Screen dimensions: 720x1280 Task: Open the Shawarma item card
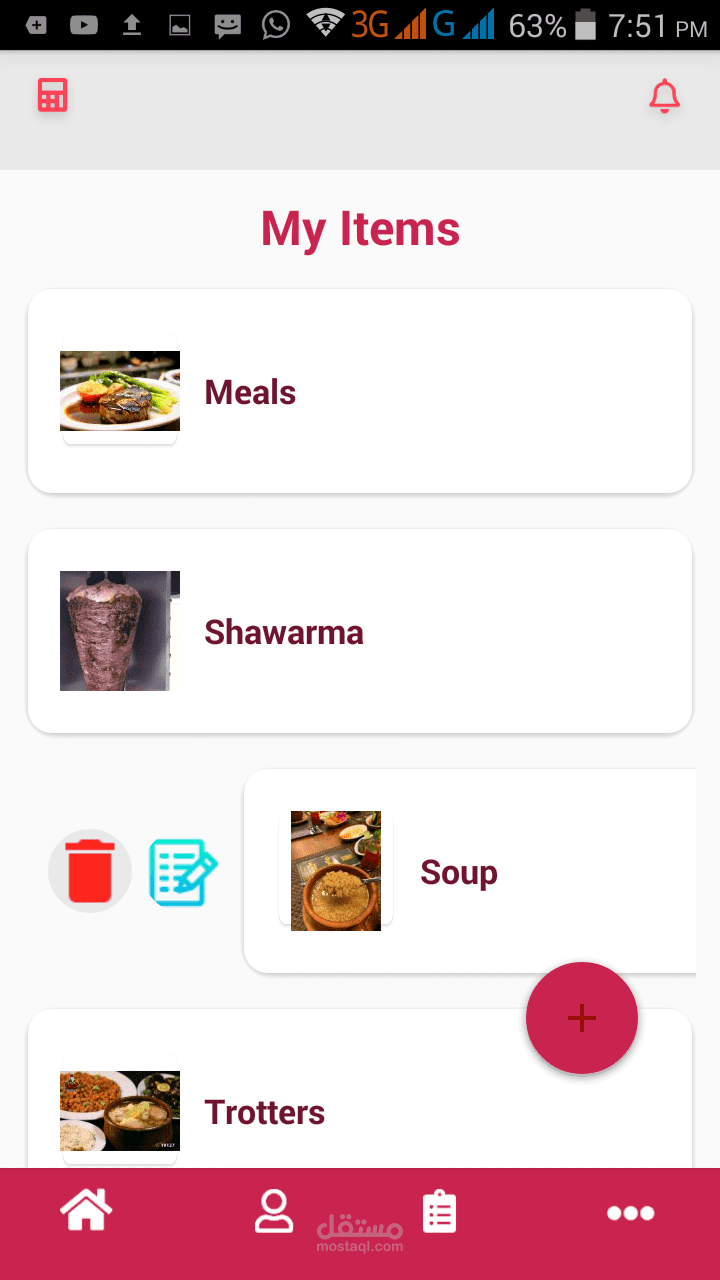360,632
